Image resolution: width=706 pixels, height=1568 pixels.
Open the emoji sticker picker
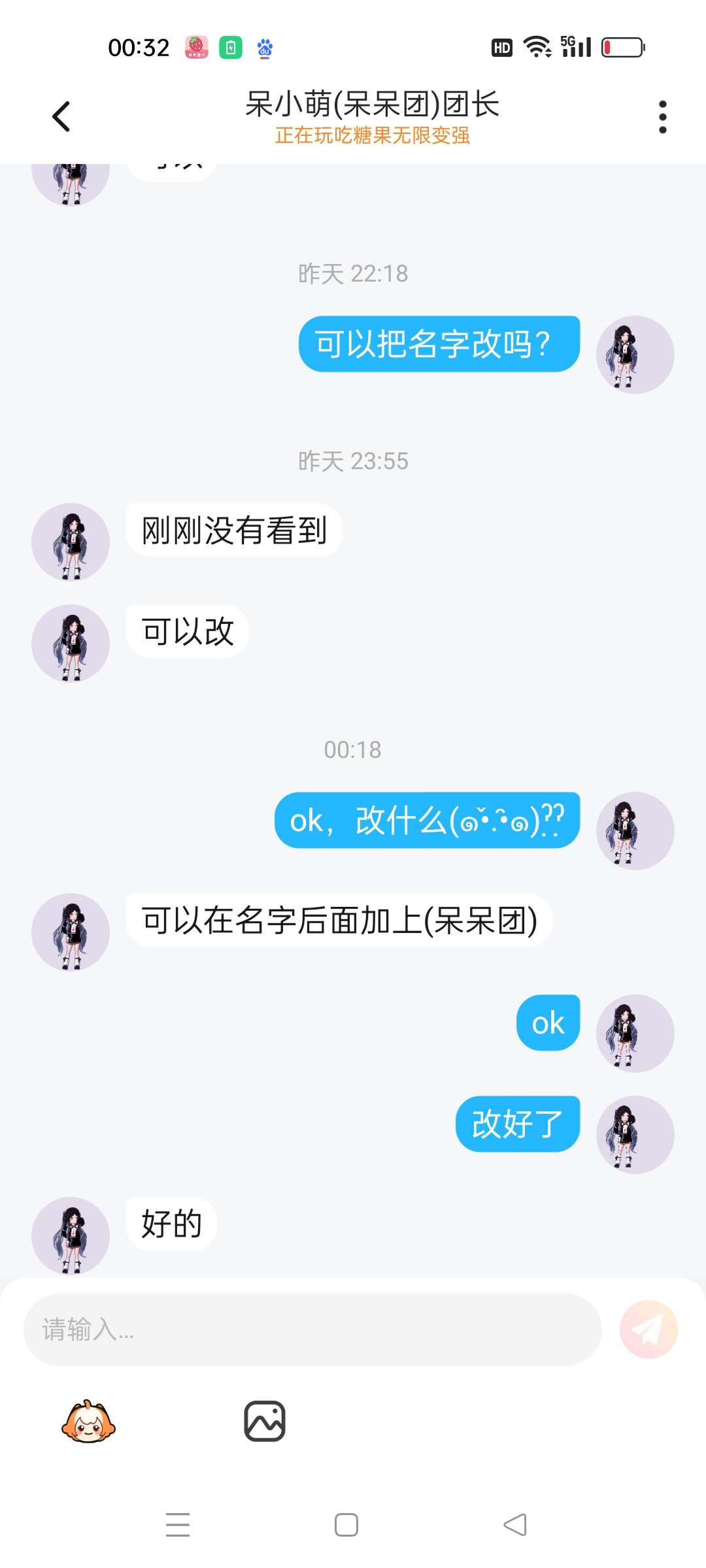point(88,1422)
